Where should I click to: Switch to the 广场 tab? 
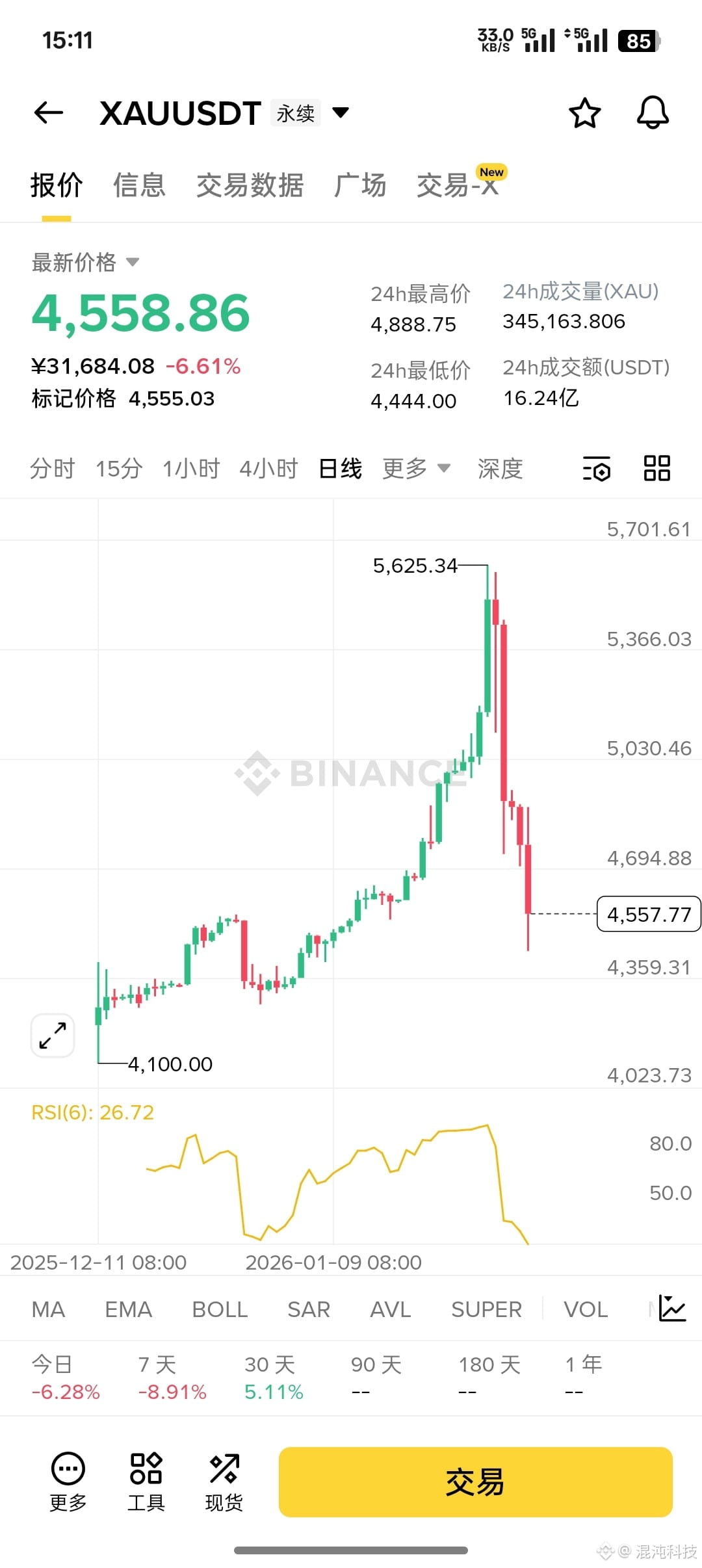tap(359, 185)
